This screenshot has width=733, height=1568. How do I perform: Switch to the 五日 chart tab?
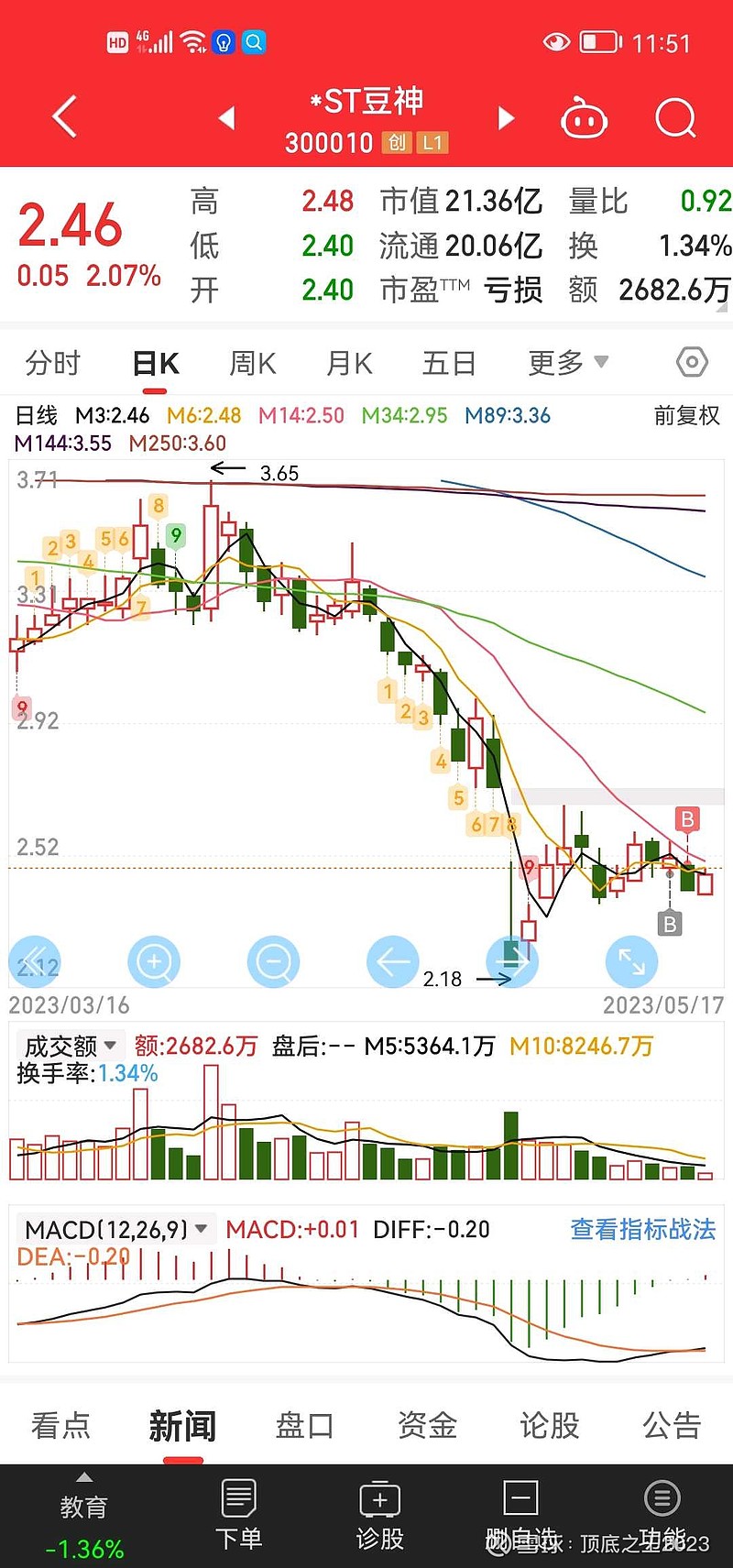(x=449, y=364)
